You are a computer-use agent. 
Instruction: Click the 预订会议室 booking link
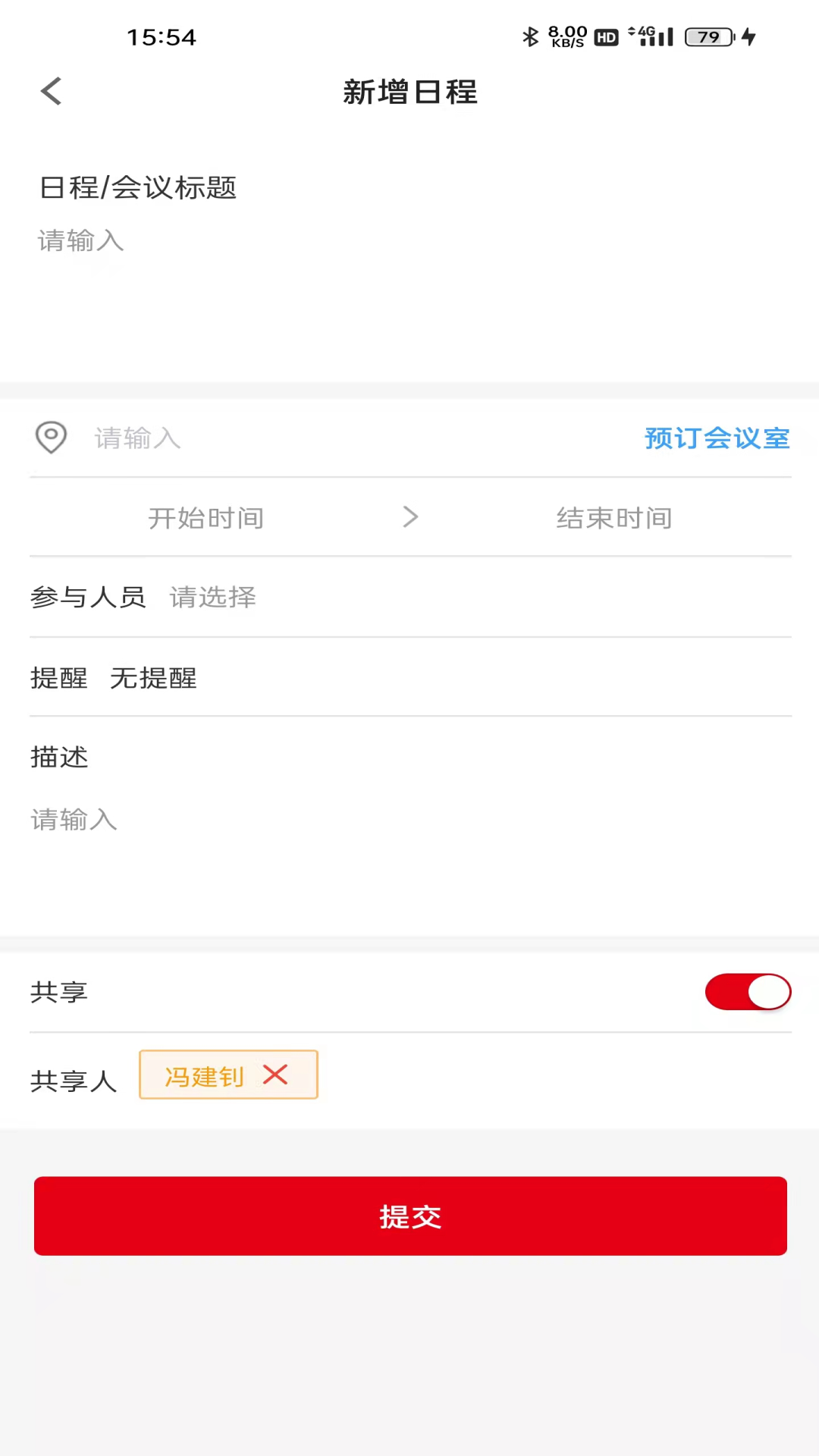coord(717,438)
